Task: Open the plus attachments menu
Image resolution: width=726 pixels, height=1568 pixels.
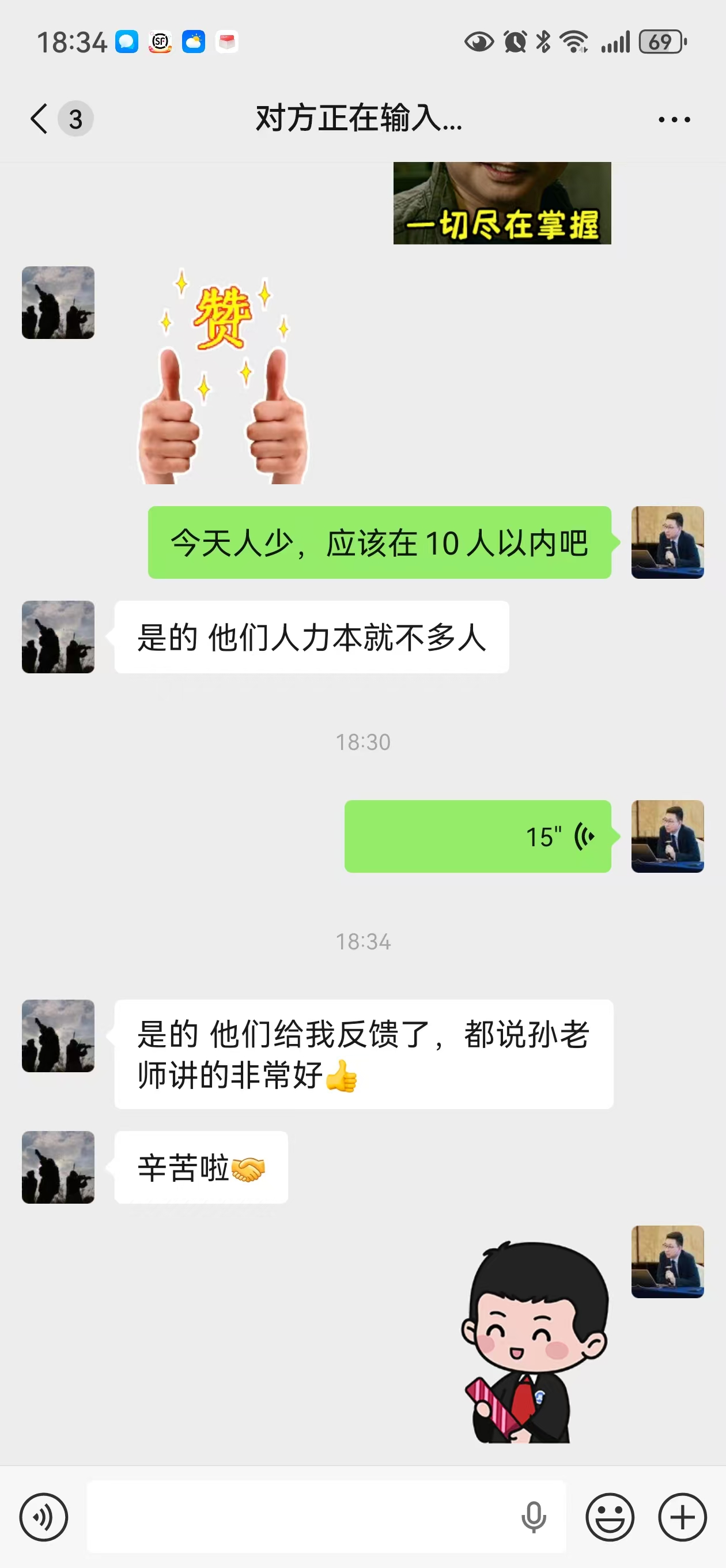Action: [x=682, y=1517]
